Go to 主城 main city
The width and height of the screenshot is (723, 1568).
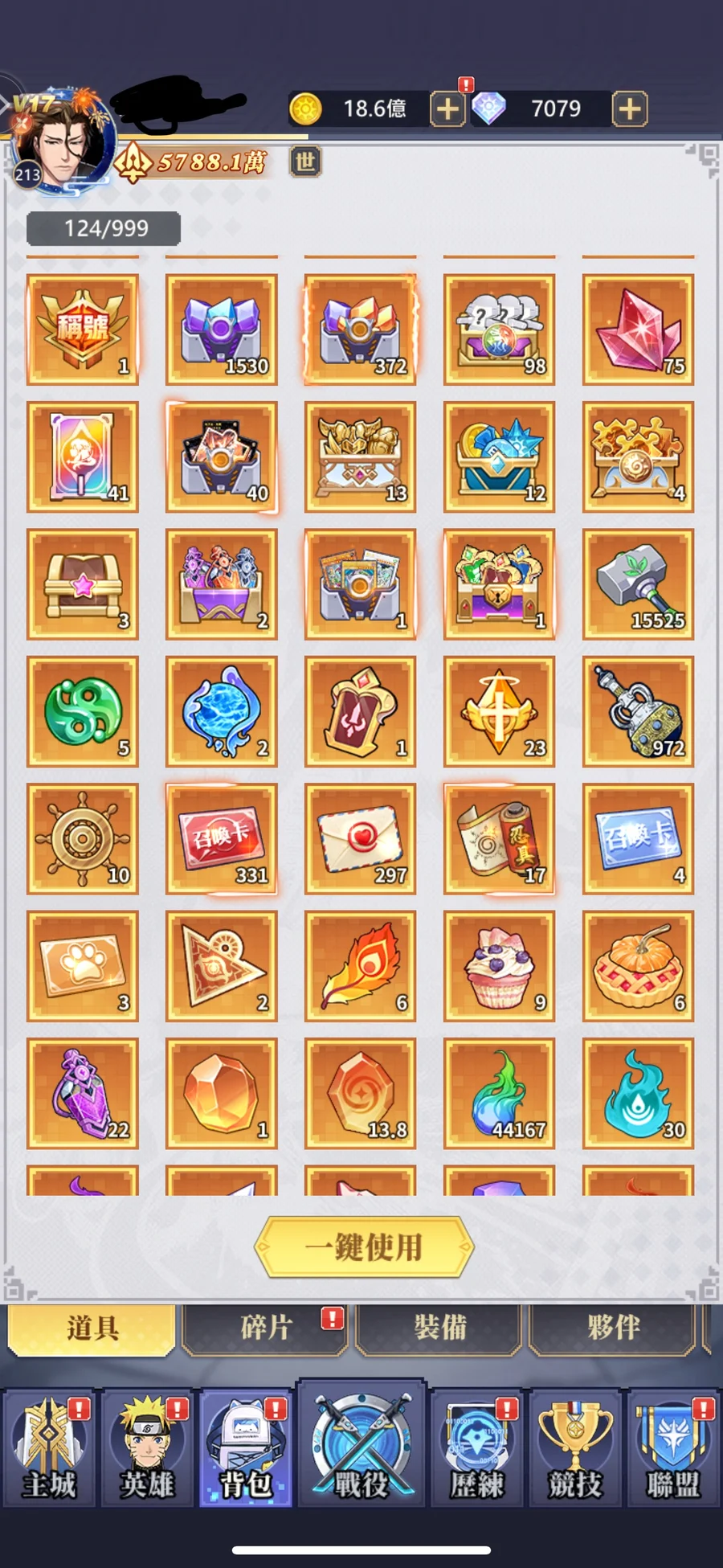(50, 1449)
